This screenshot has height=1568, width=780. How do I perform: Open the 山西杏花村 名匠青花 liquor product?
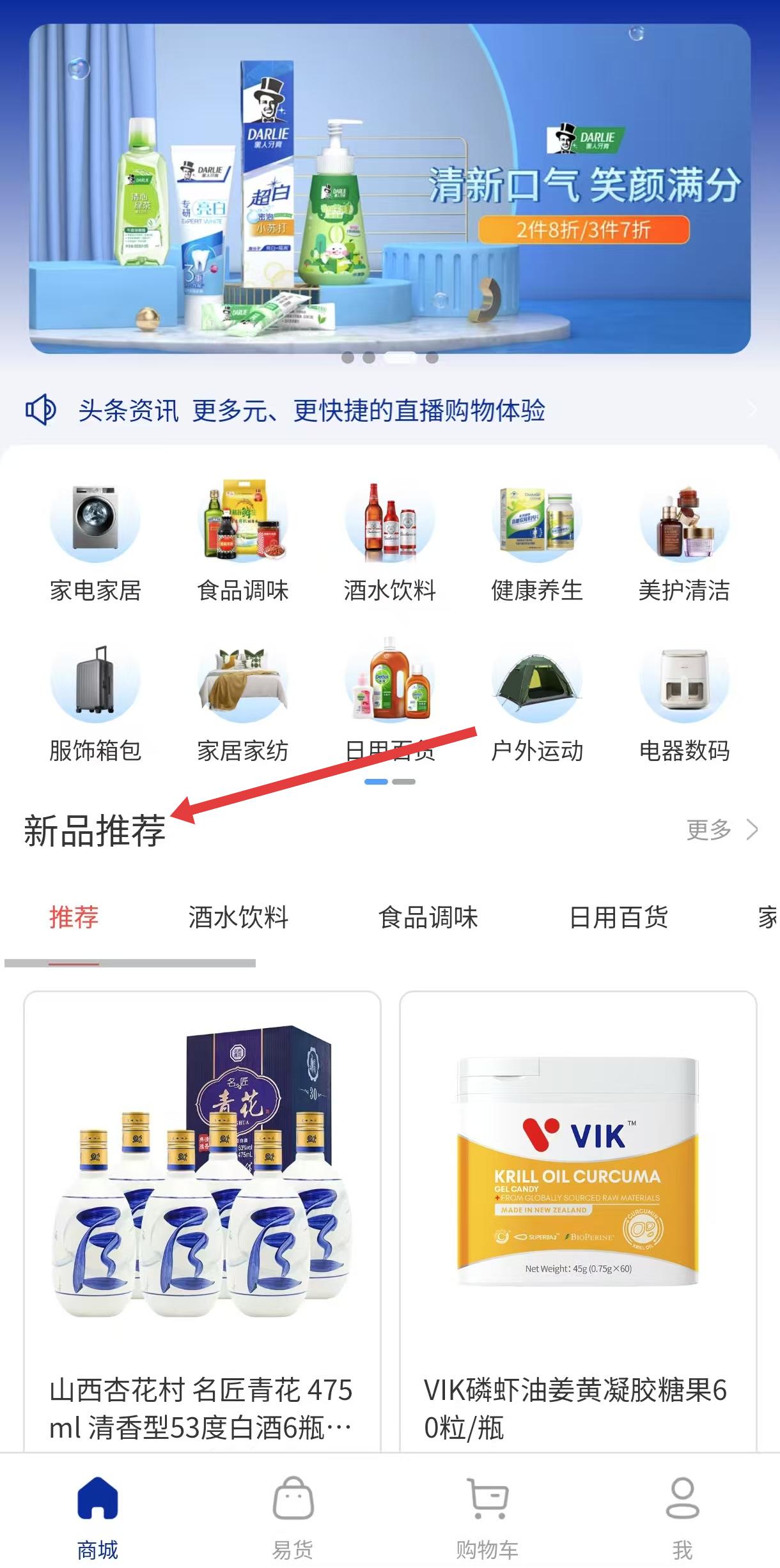click(x=202, y=1214)
